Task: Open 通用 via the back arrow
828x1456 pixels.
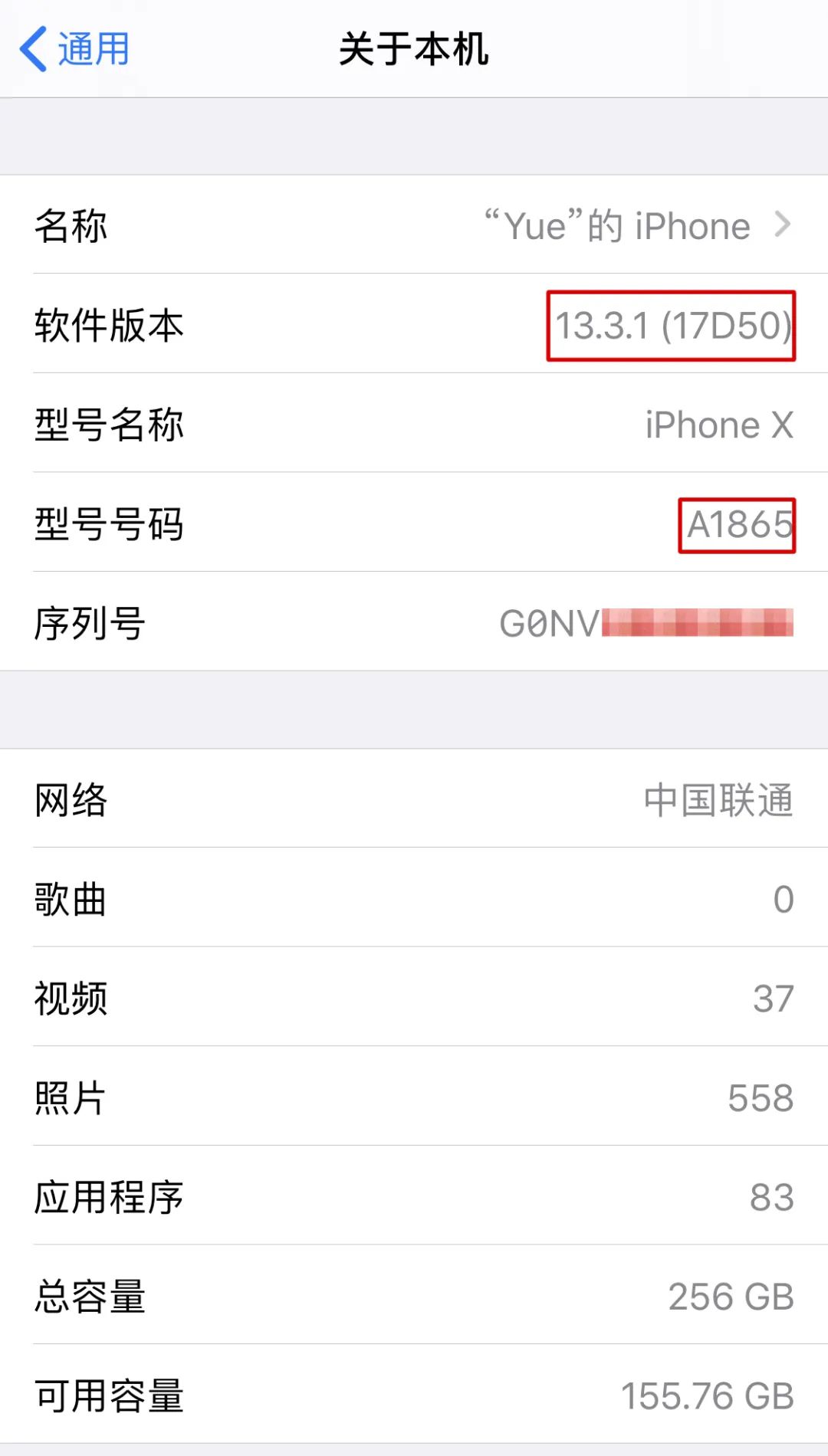Action: tap(90, 48)
